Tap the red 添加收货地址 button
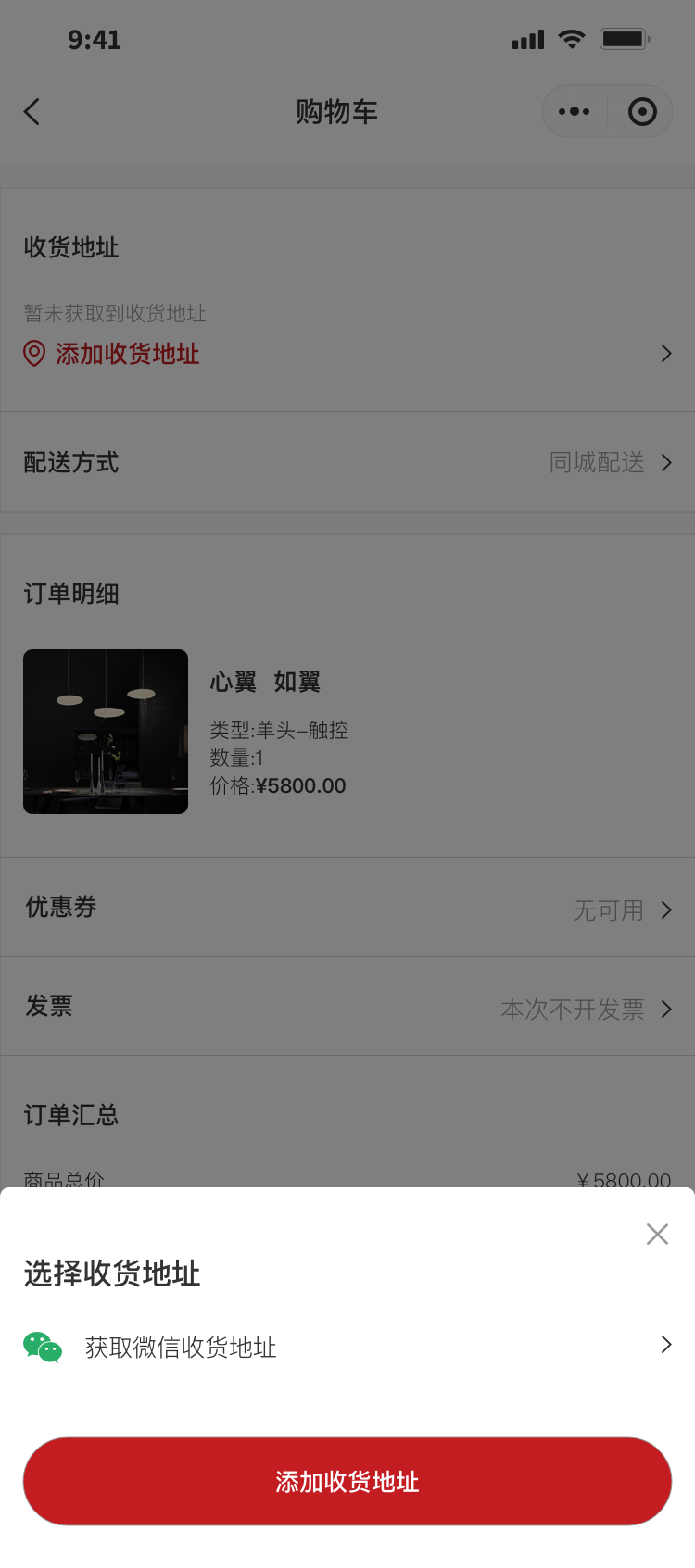Screen dimensions: 695x1568 (x=347, y=1481)
